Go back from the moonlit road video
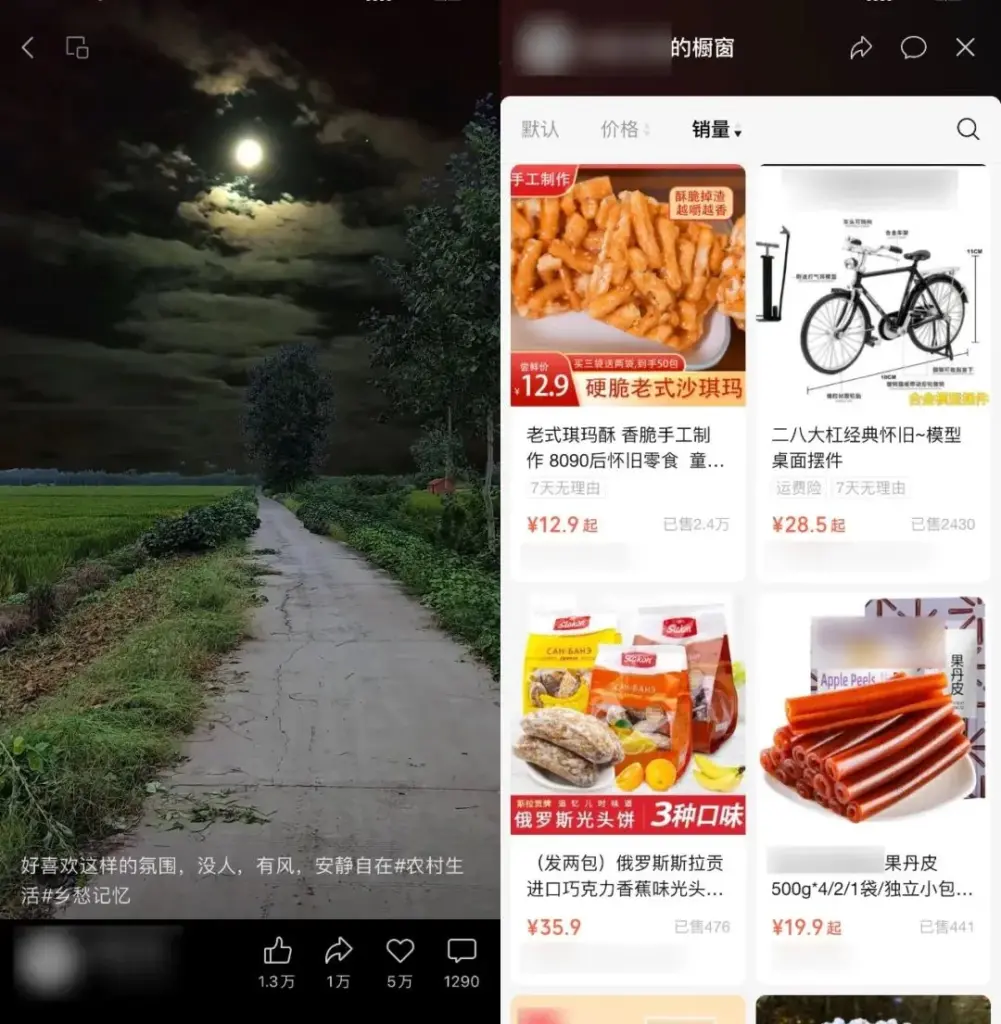Screen dimensions: 1001x1024 28,47
